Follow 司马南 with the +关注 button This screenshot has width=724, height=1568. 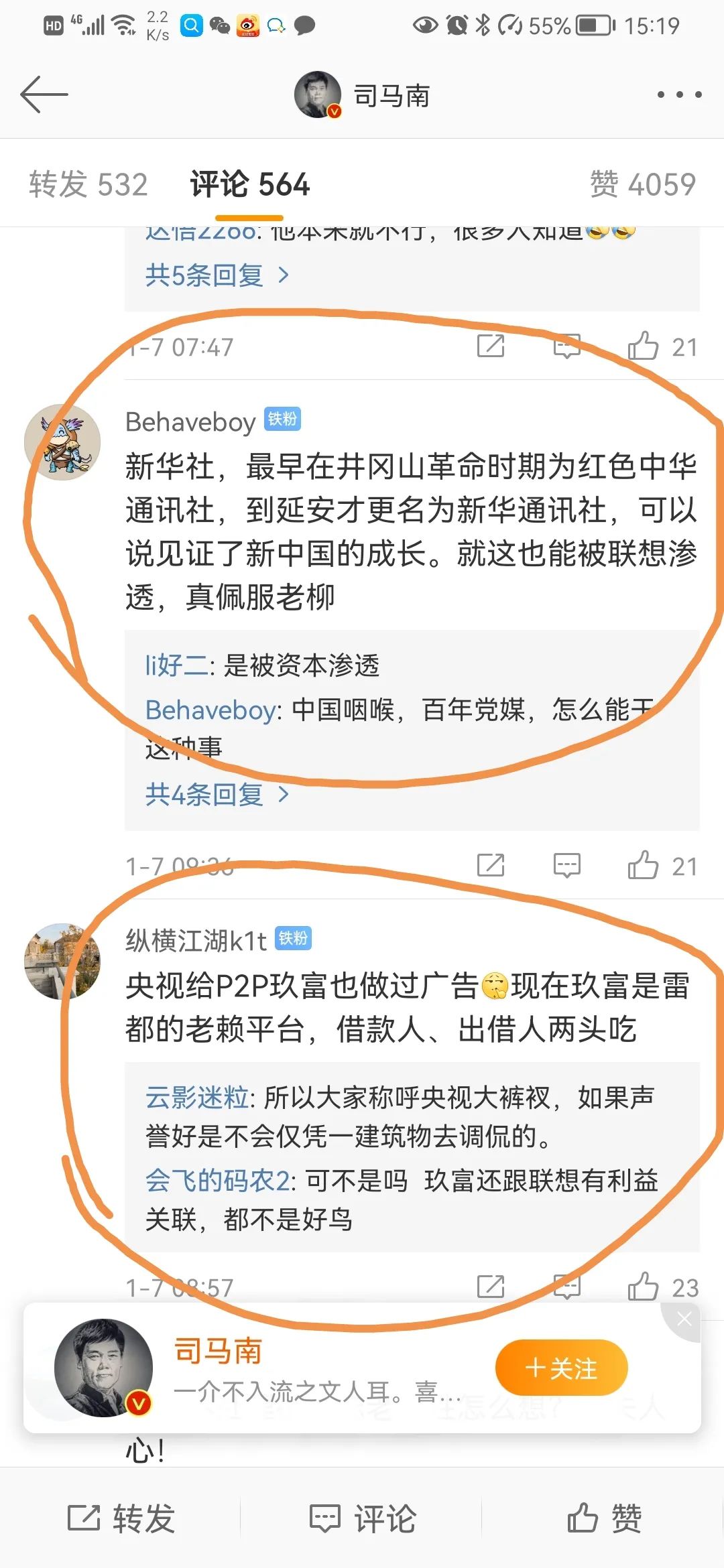coord(561,1368)
